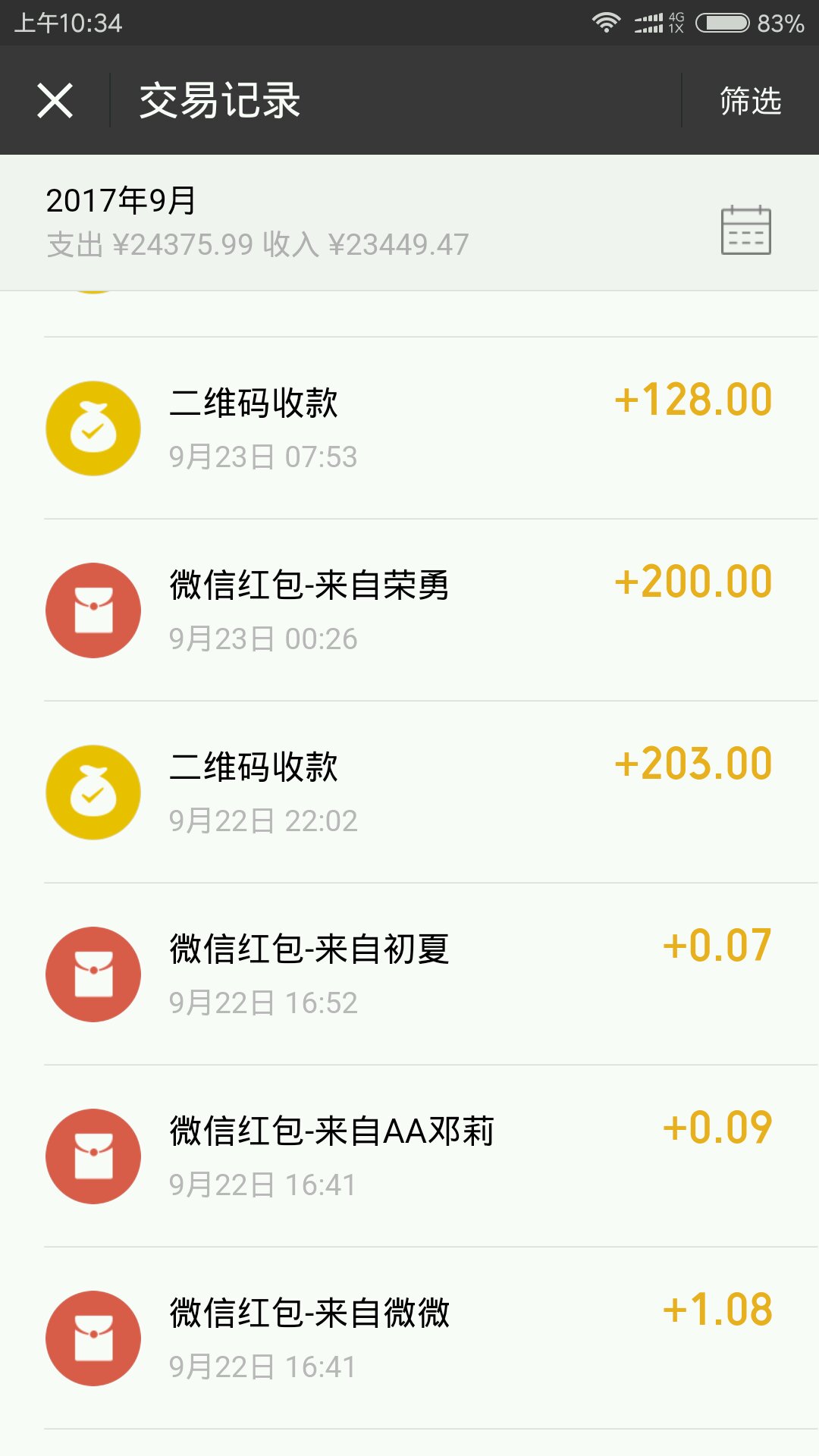Open red packet from AA邓莉

[409, 1156]
